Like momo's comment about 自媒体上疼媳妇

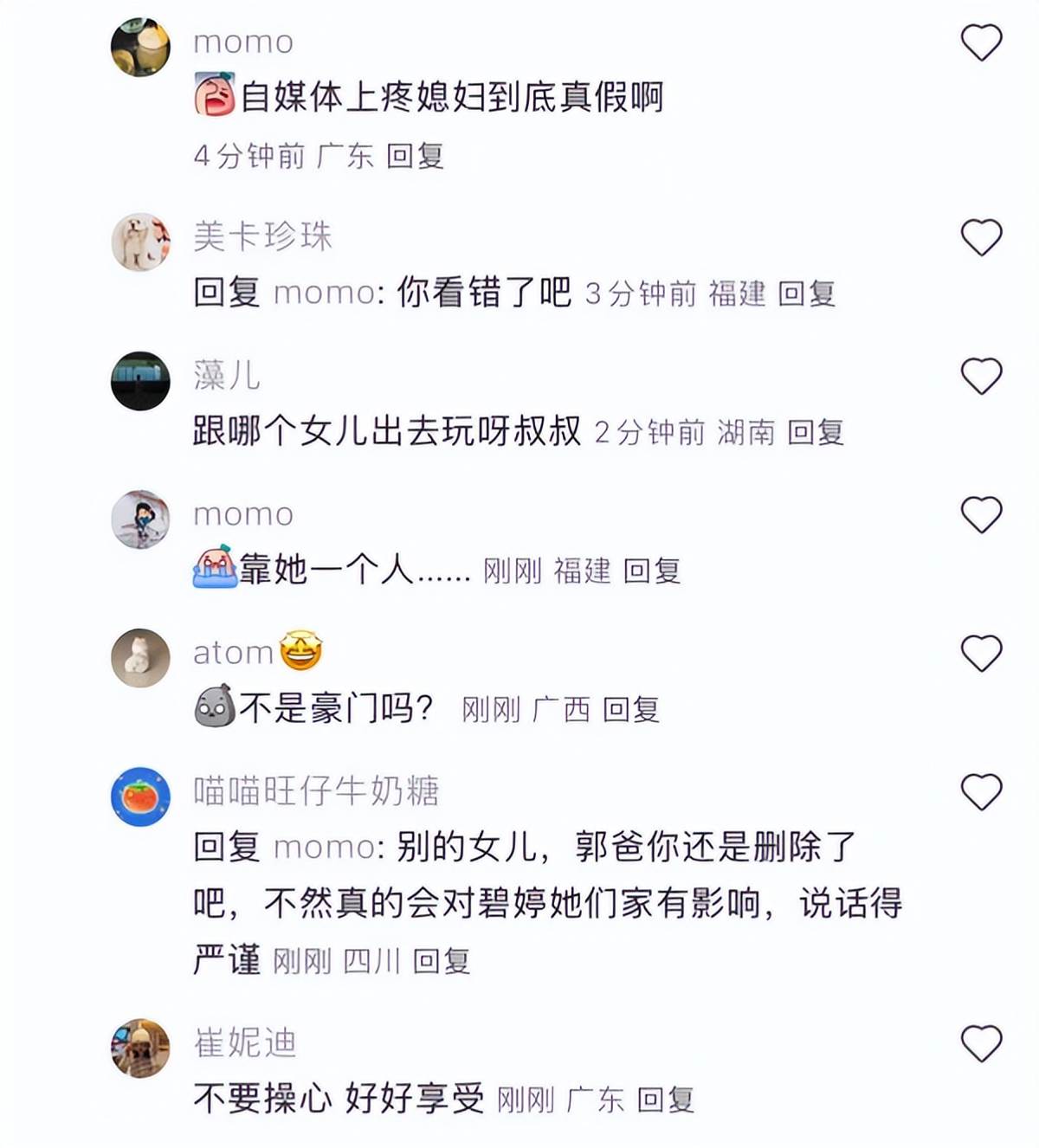click(981, 42)
